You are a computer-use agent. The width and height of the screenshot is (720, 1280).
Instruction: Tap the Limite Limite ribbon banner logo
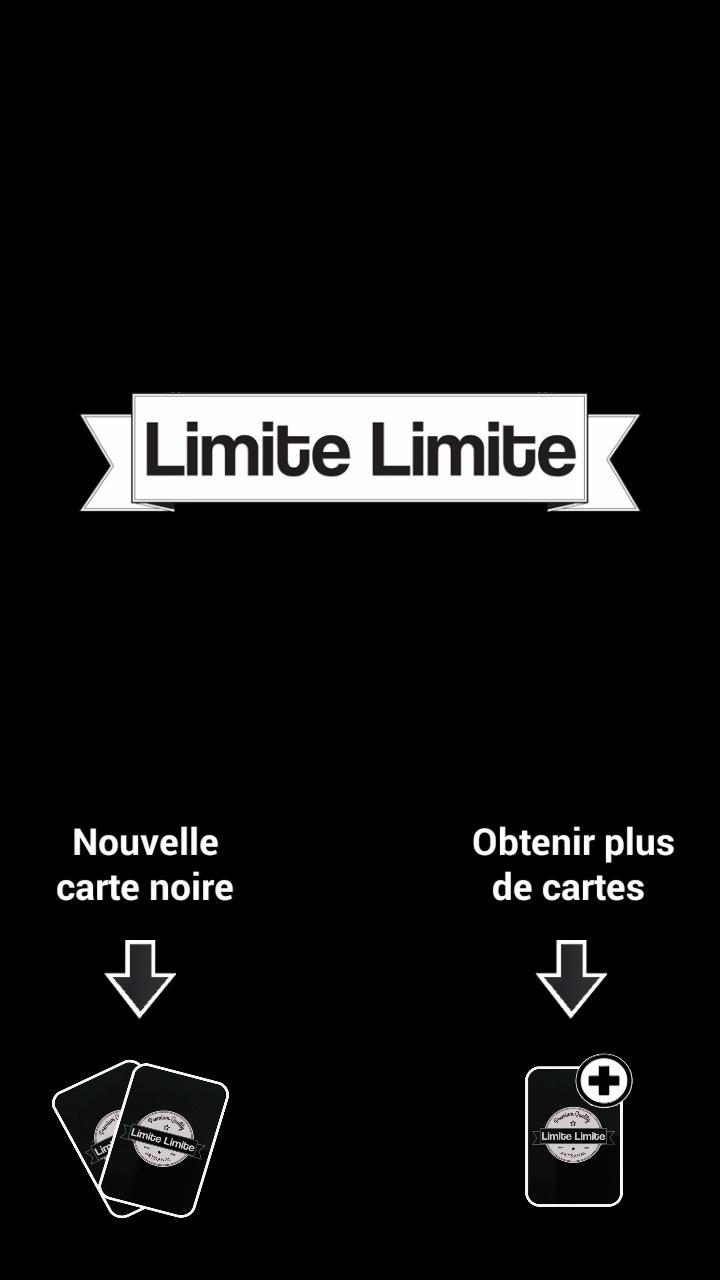[x=360, y=452]
